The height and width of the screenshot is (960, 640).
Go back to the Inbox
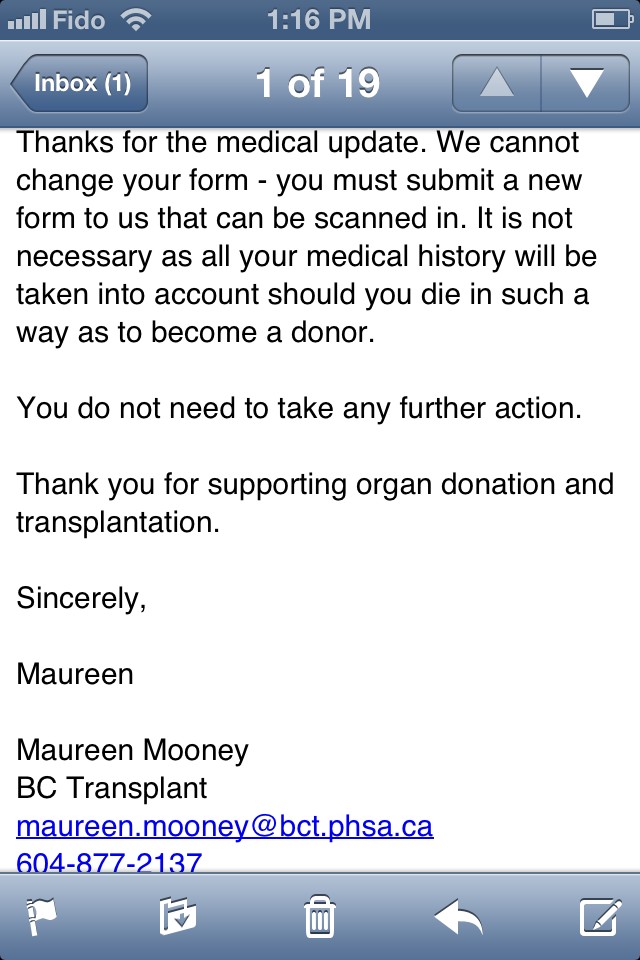(80, 83)
